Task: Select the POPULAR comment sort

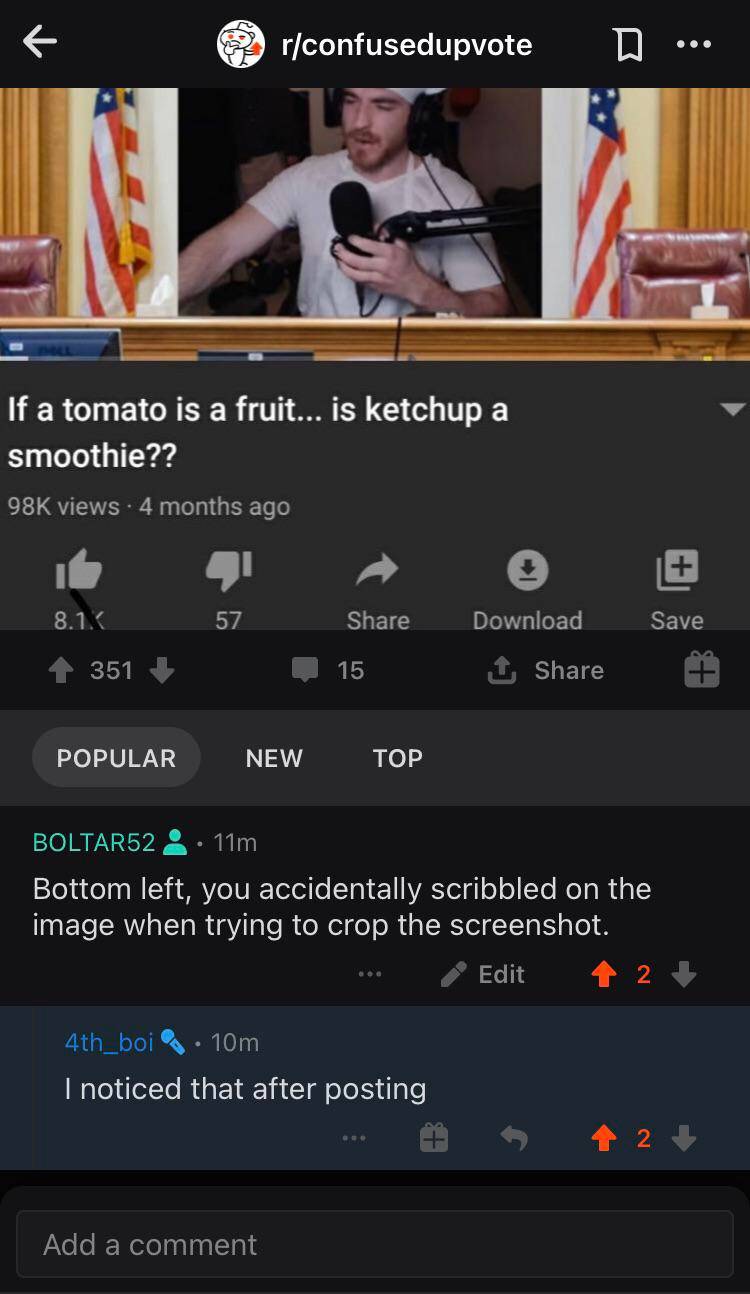Action: coord(116,758)
